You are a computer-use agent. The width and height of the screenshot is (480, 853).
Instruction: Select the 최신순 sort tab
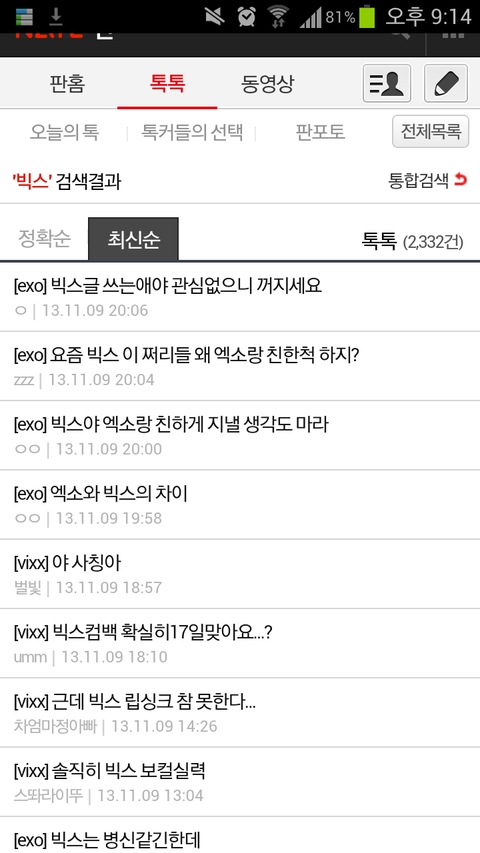[x=133, y=239]
